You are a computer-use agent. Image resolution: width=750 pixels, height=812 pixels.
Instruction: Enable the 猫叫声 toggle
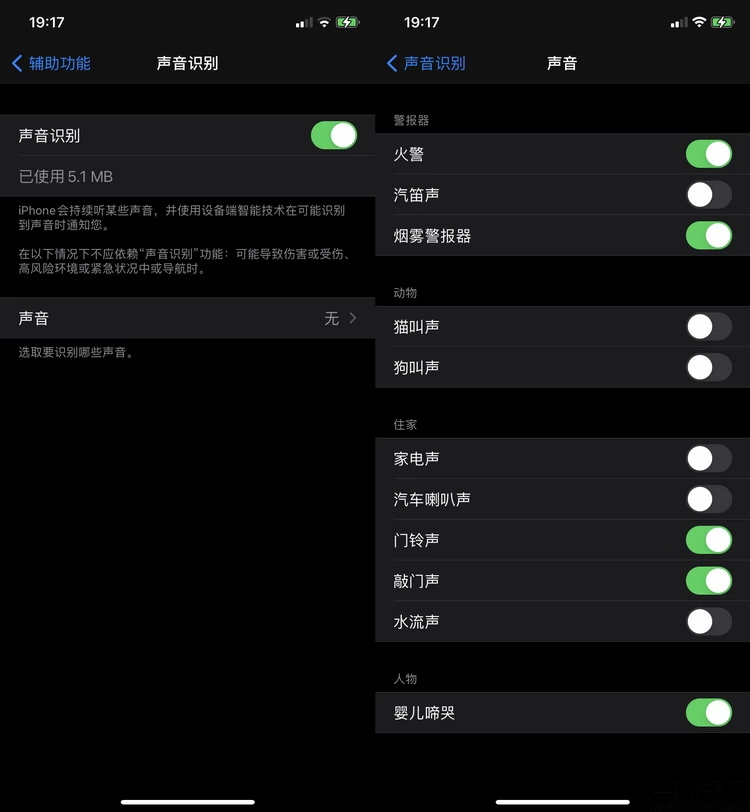708,326
